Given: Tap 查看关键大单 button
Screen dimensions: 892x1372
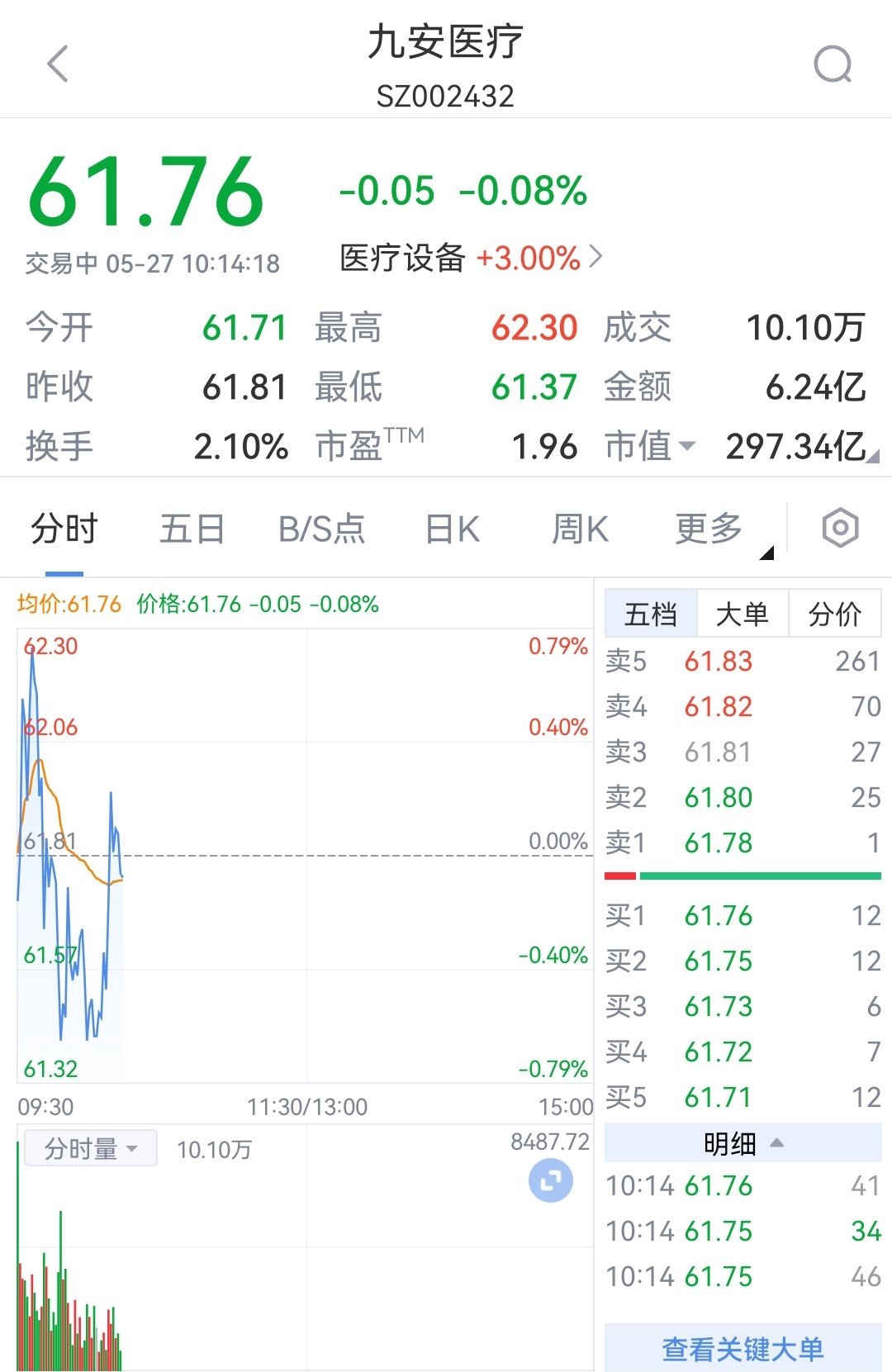Looking at the screenshot, I should 743,1349.
